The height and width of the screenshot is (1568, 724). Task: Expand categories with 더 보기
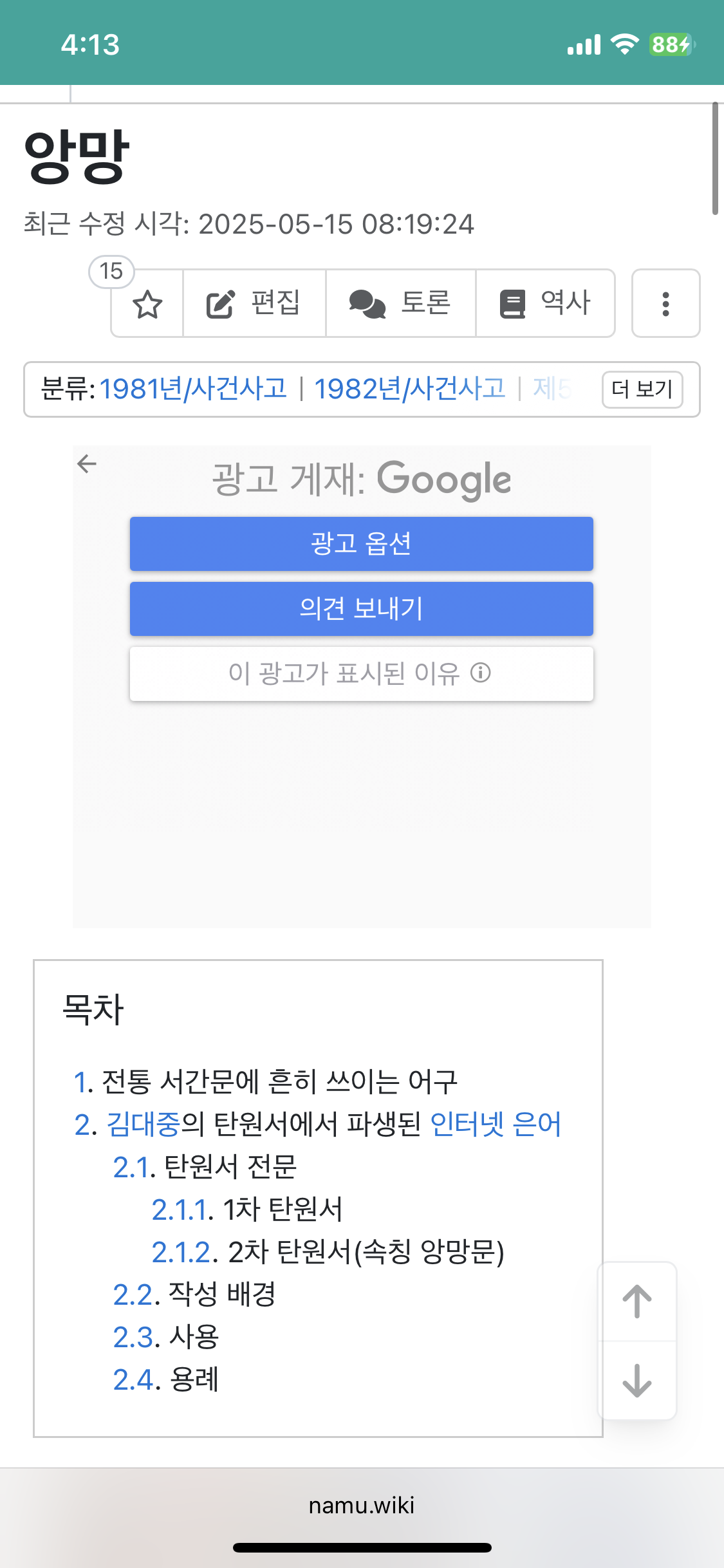(642, 389)
